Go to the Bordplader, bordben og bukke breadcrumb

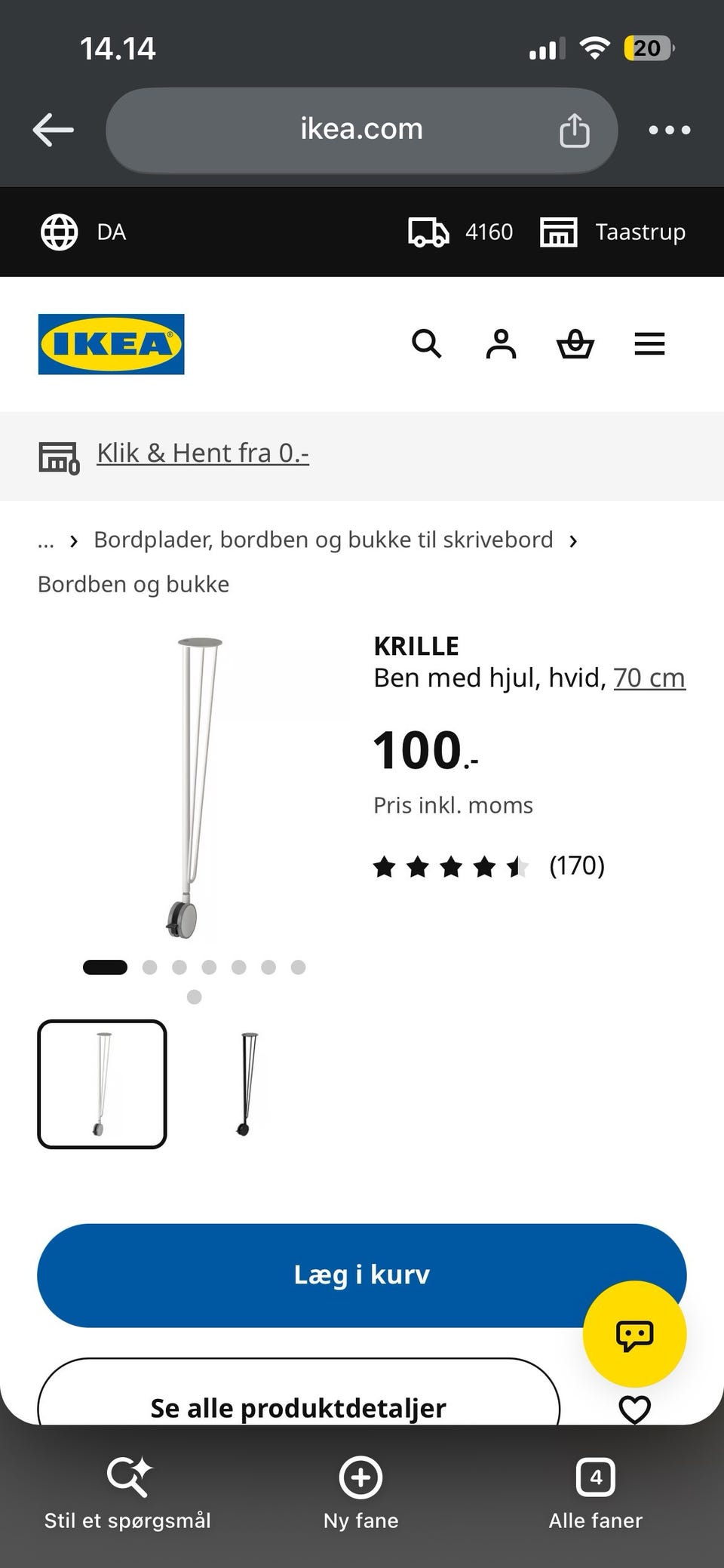coord(324,540)
